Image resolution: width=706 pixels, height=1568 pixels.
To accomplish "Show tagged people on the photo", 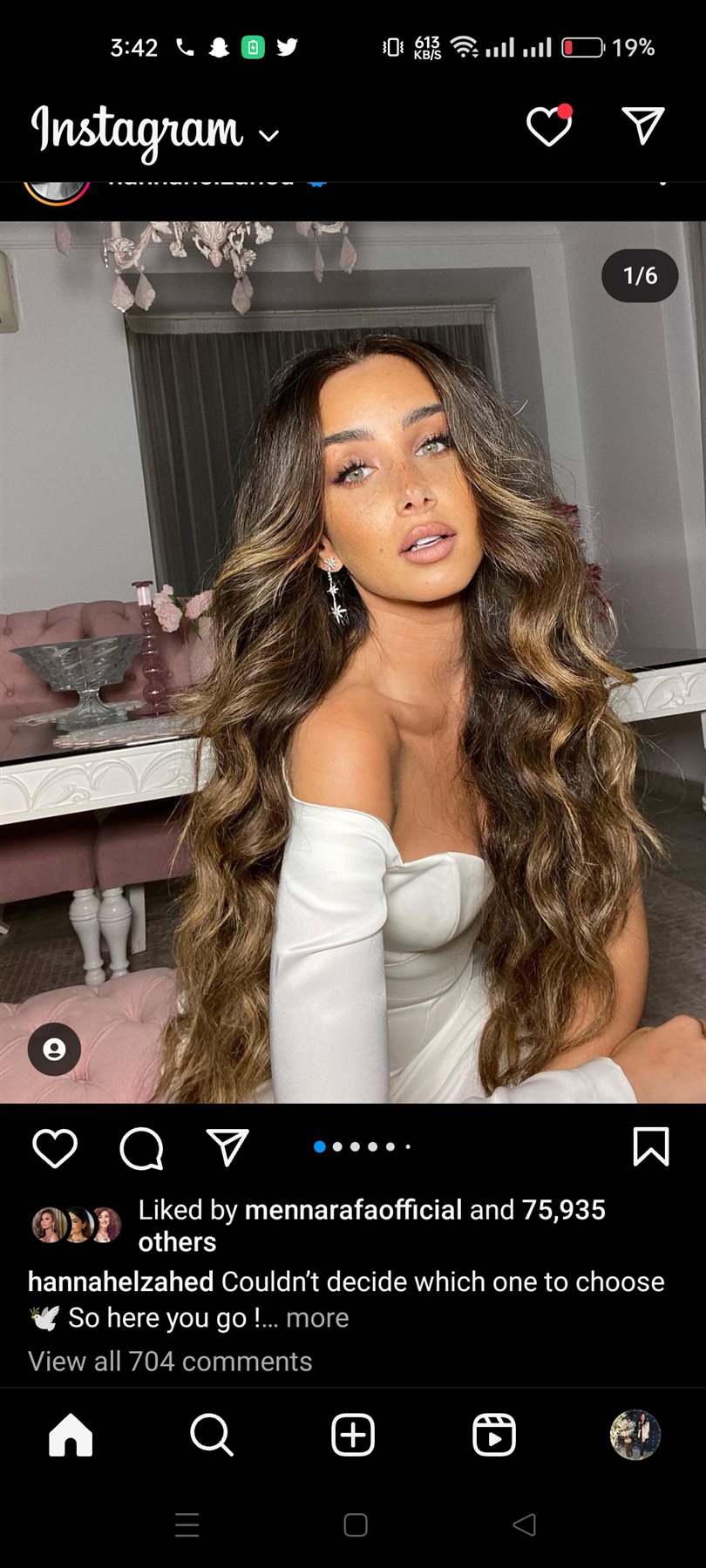I will point(54,1049).
